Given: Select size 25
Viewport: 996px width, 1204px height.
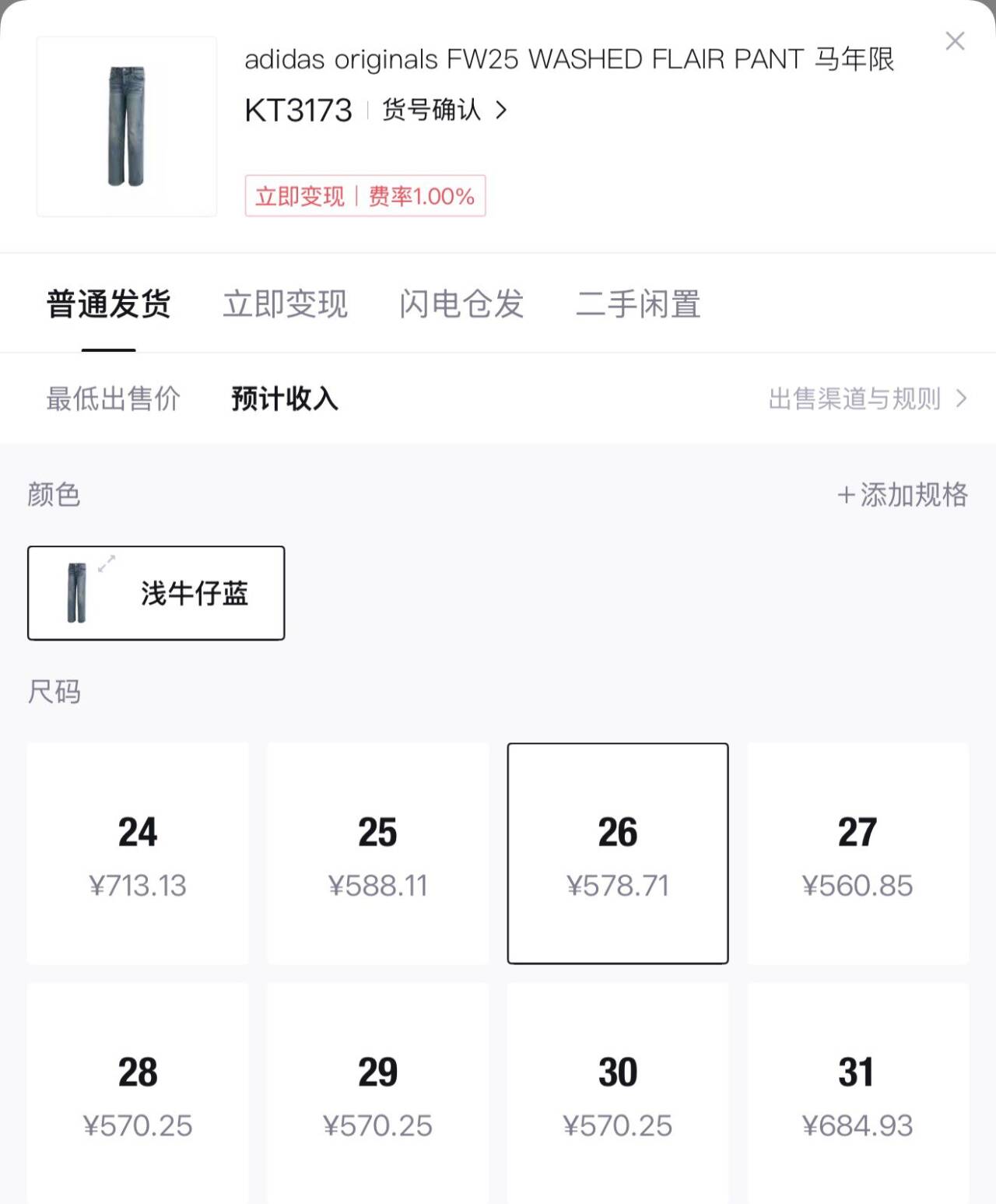Looking at the screenshot, I should pos(377,853).
